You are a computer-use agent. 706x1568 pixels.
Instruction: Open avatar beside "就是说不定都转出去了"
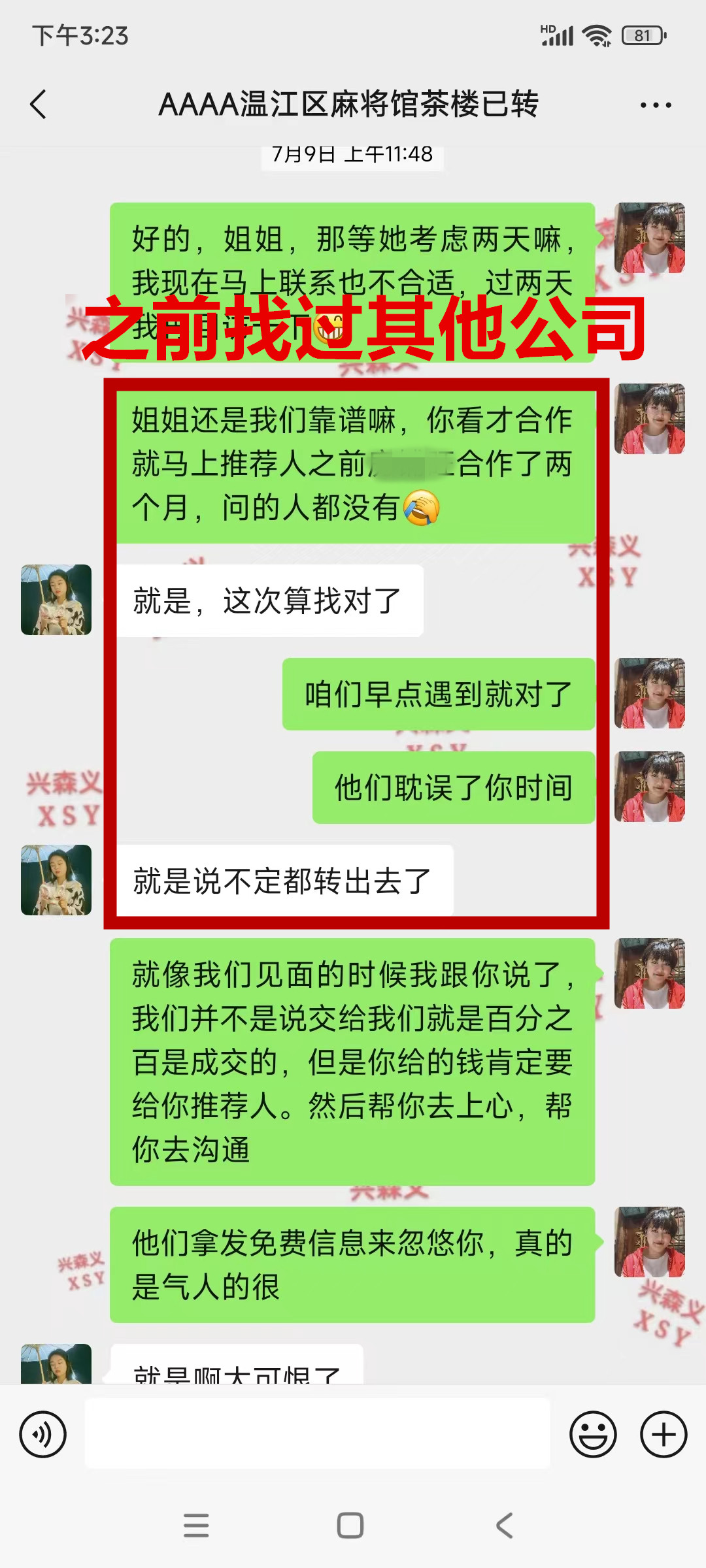point(56,880)
